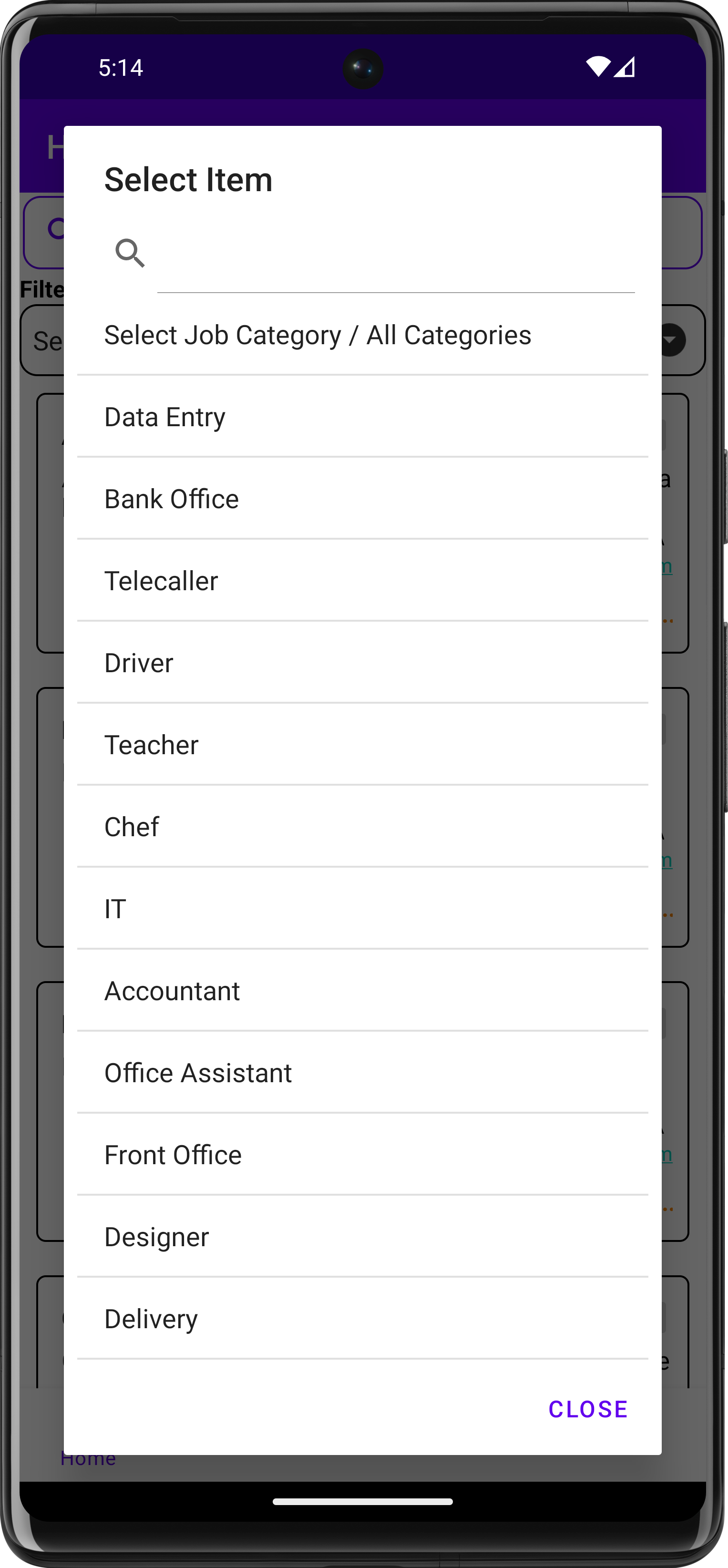Choose Accountant from the list
The height and width of the screenshot is (1568, 728).
172,990
